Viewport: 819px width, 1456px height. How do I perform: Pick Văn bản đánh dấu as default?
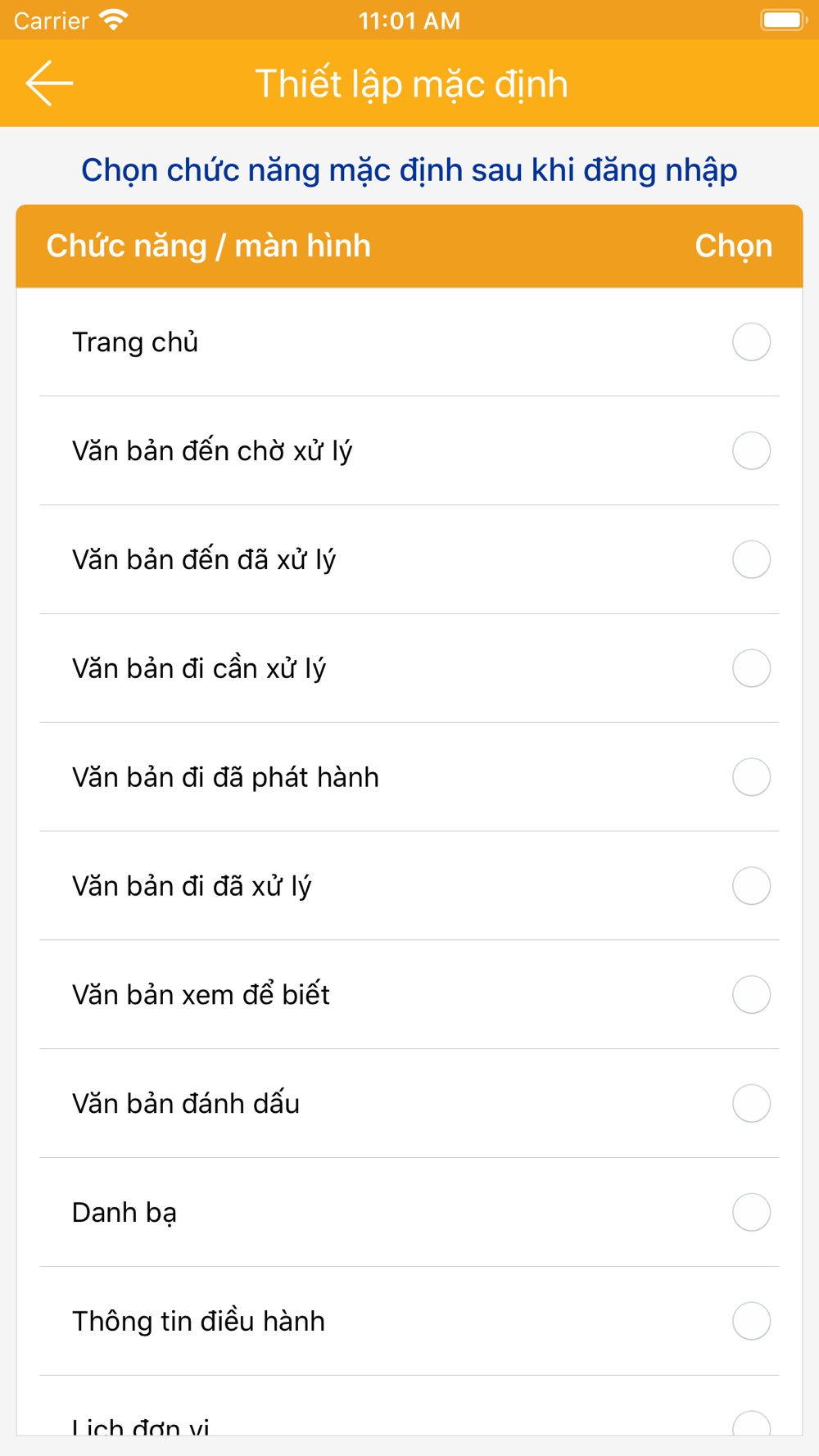coord(751,1104)
